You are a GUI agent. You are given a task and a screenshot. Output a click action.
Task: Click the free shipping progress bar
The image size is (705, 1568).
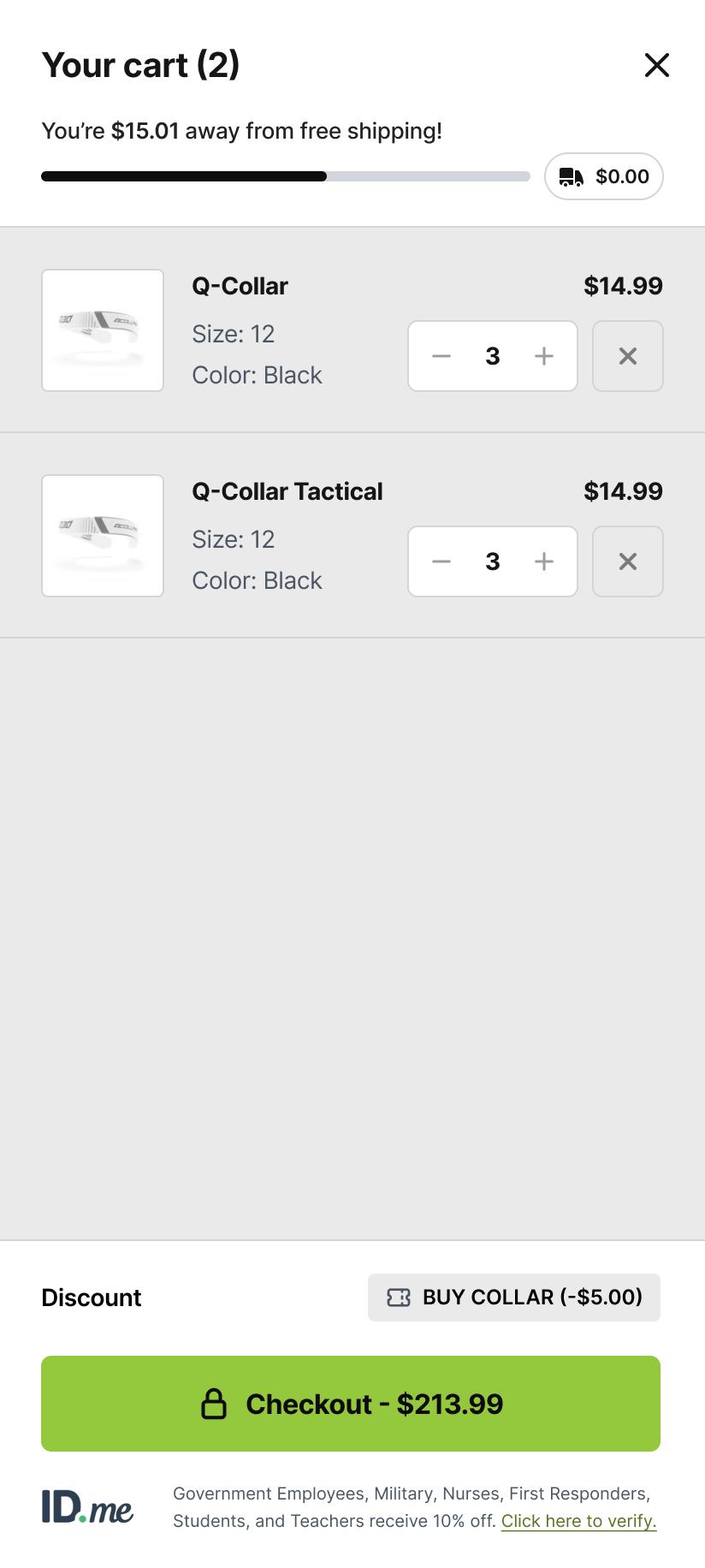click(284, 176)
